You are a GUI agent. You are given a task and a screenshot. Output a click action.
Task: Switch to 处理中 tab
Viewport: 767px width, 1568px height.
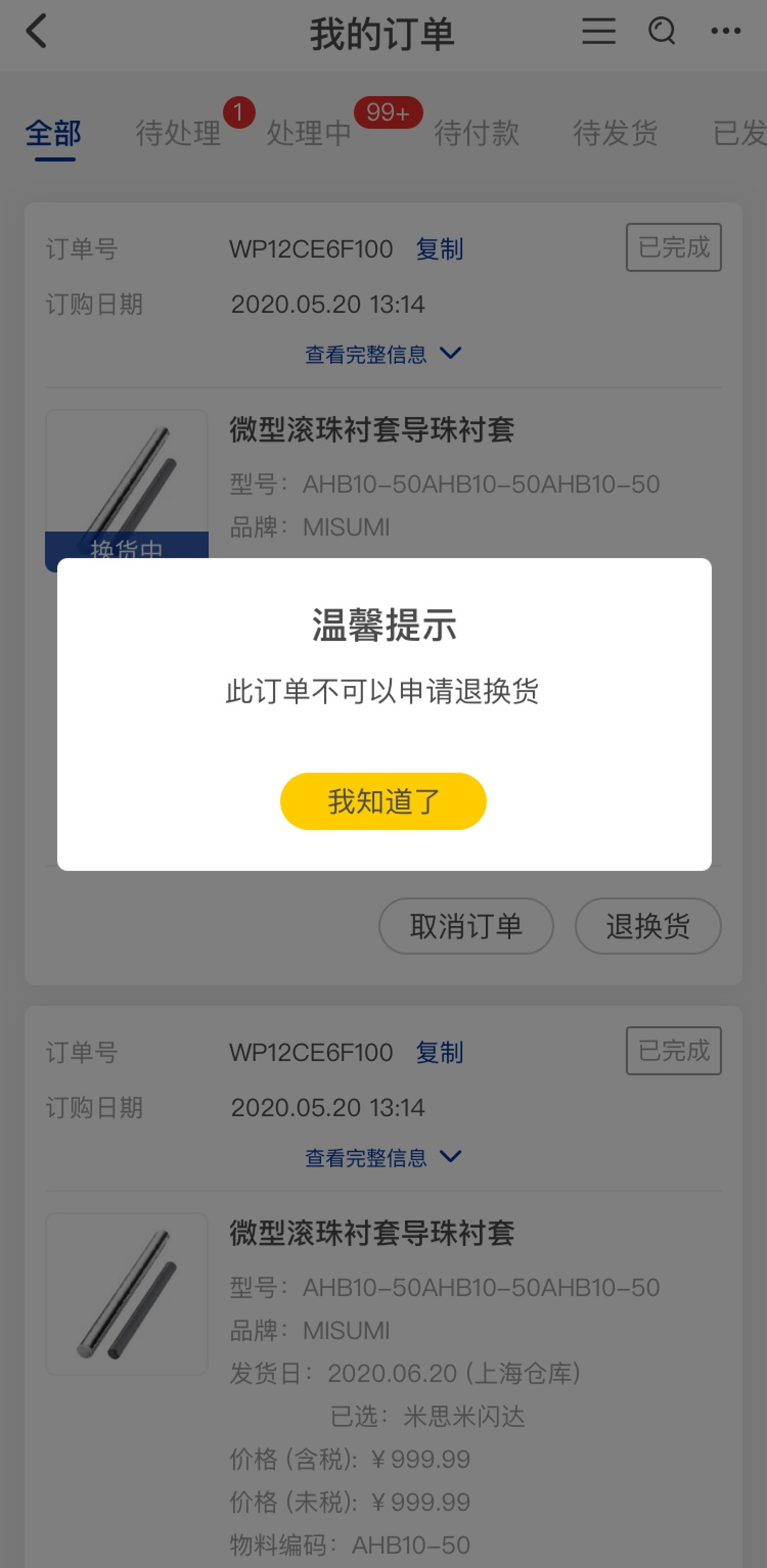point(309,133)
